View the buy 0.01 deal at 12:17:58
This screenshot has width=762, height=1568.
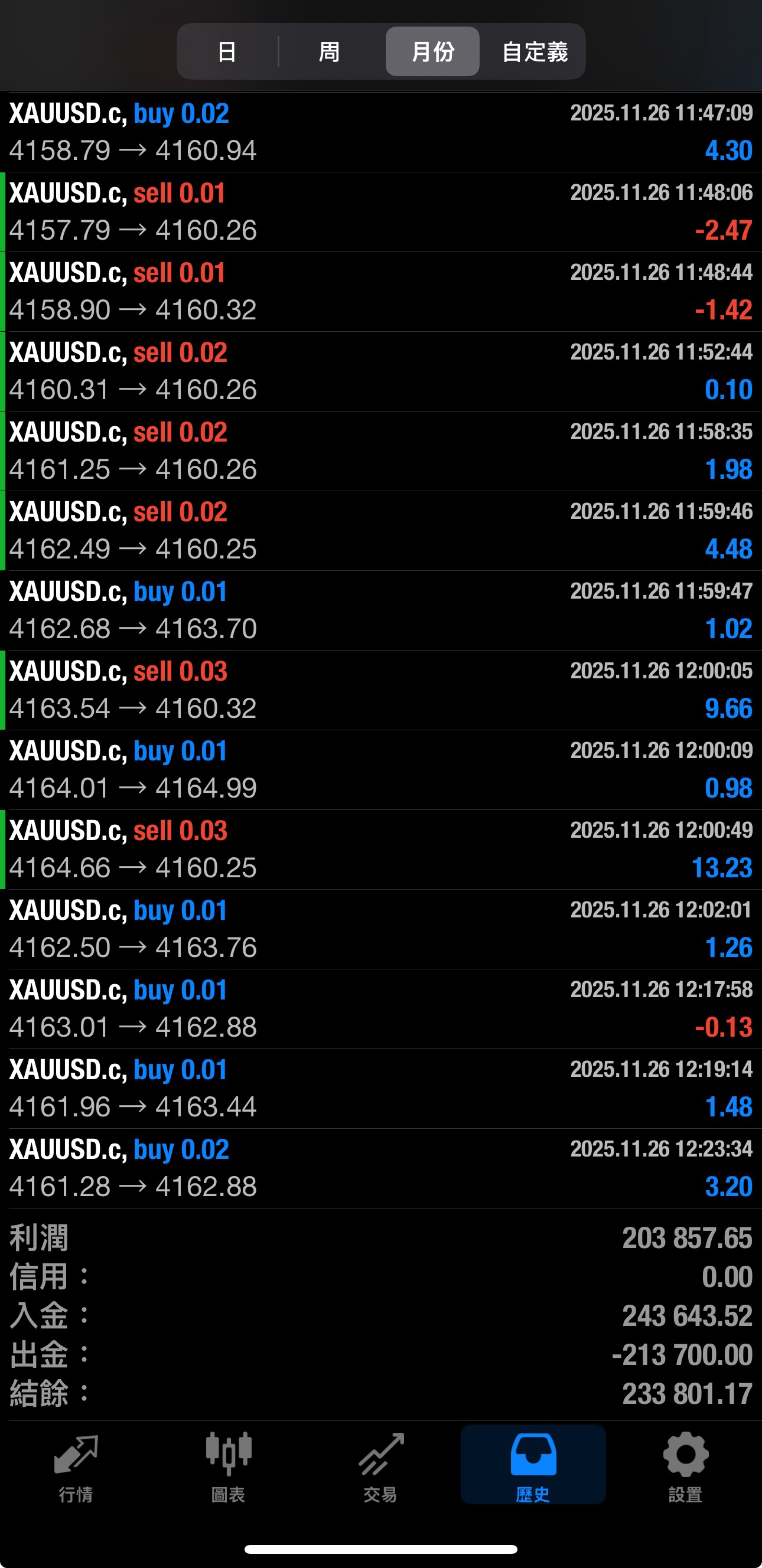380,1008
